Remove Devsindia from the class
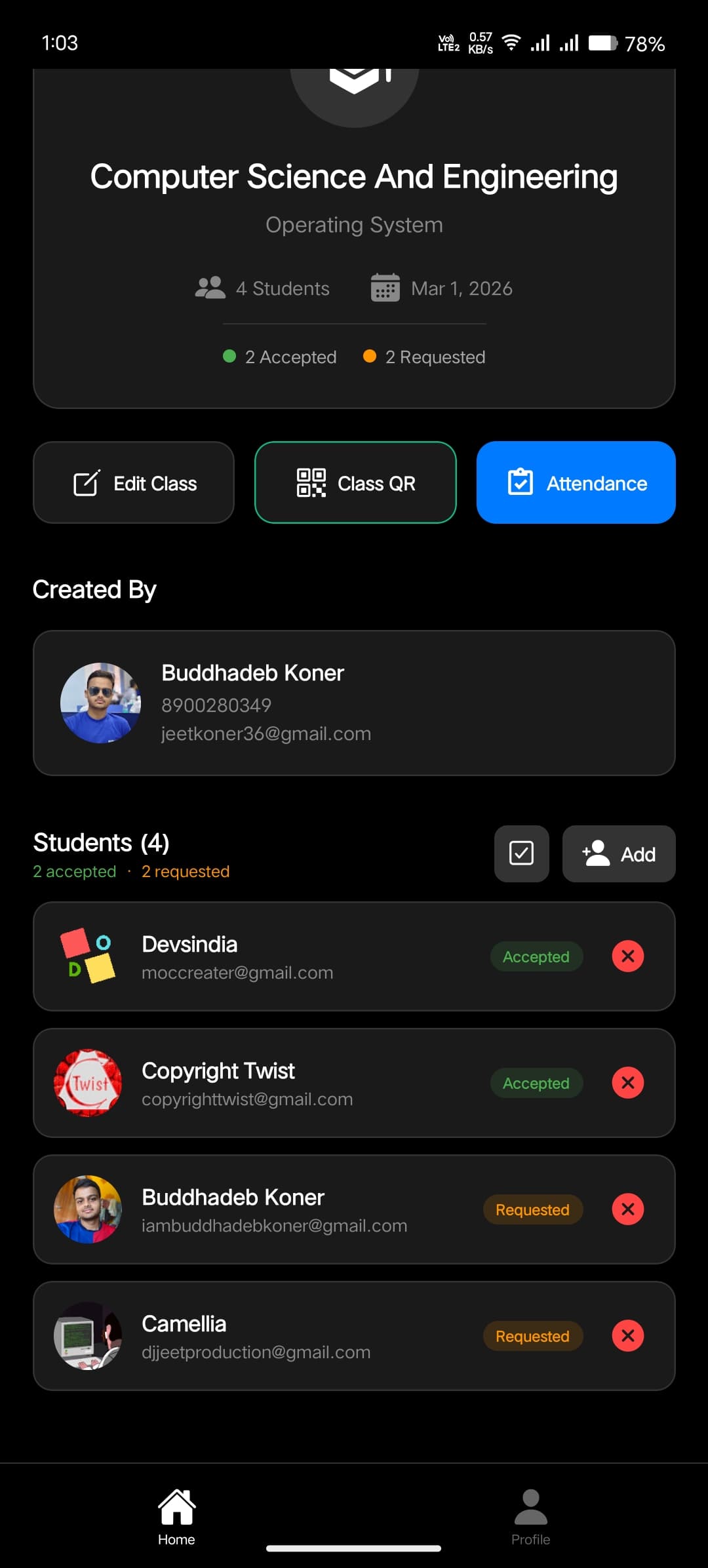Viewport: 708px width, 1568px height. [x=627, y=956]
